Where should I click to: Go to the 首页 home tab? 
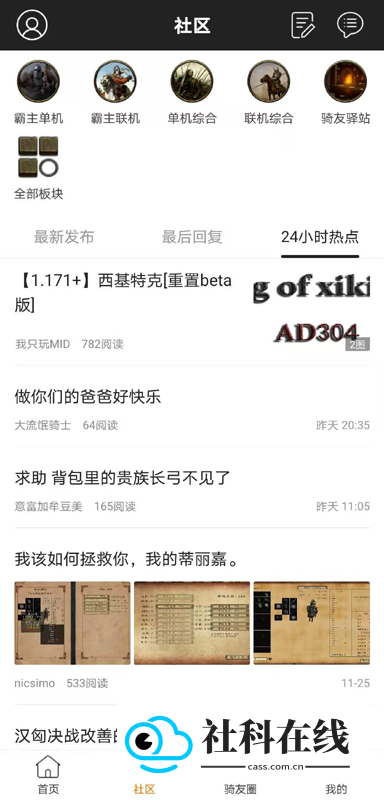point(48,774)
